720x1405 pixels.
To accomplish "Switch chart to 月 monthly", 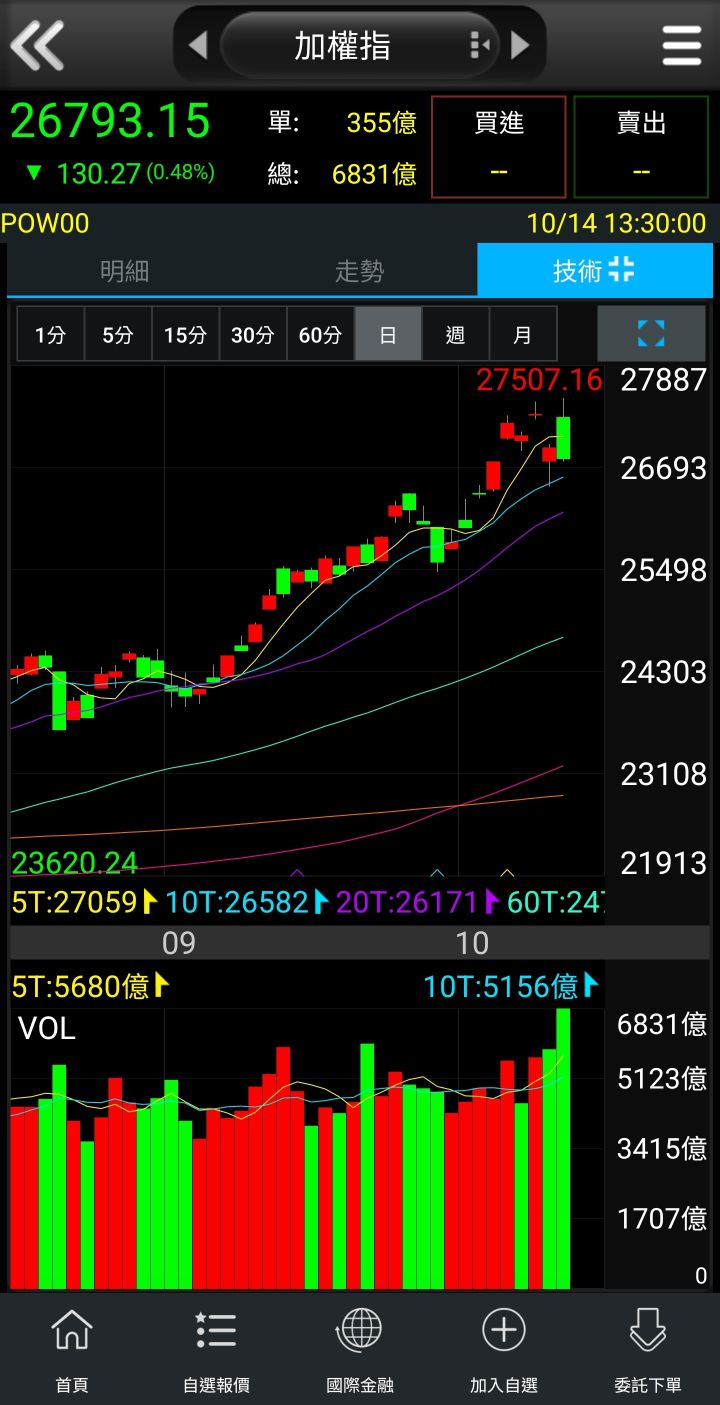I will (522, 335).
